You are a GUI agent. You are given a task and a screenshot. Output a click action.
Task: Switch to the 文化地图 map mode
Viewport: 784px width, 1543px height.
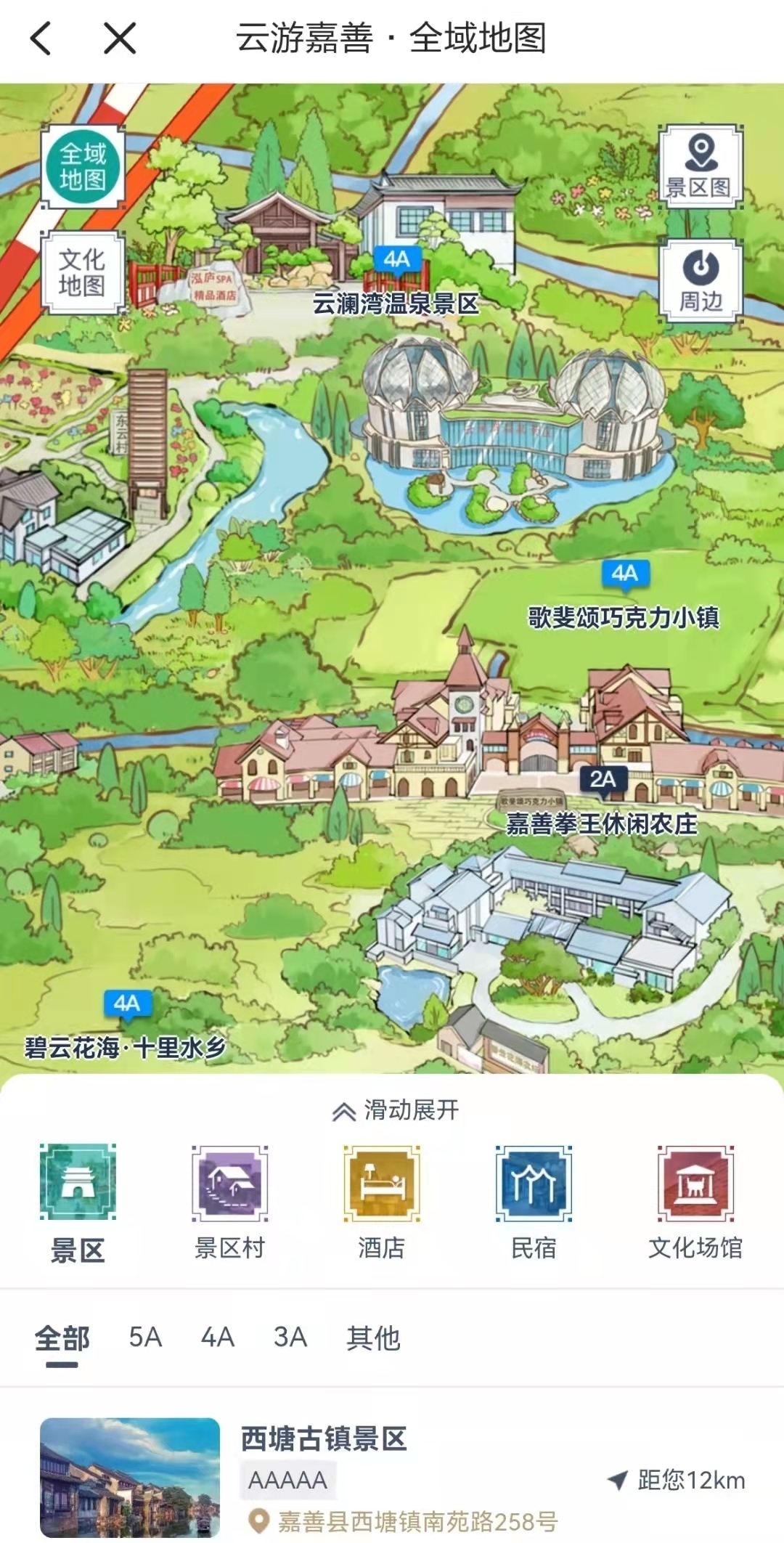click(x=82, y=272)
